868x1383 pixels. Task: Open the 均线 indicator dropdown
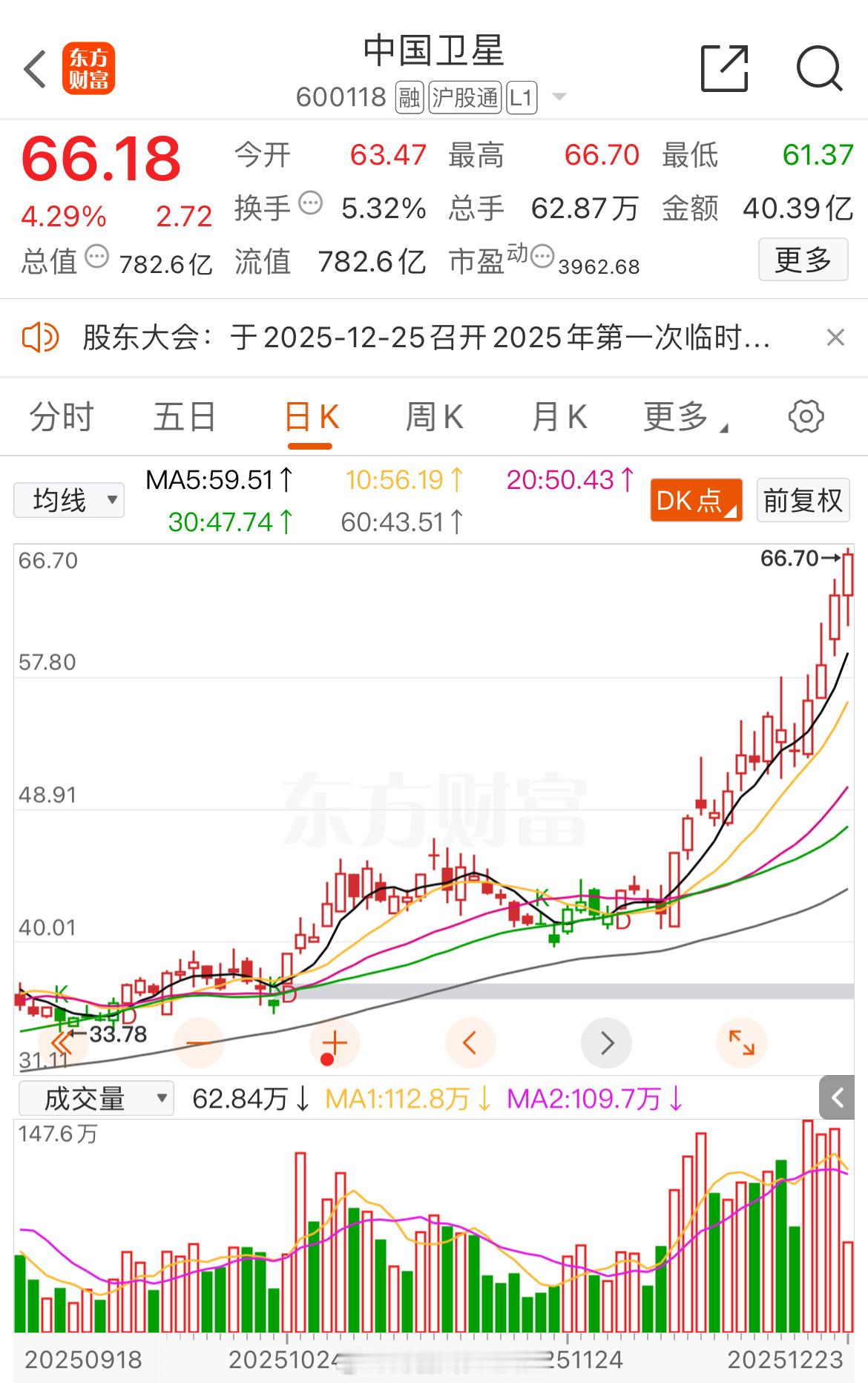coord(68,499)
